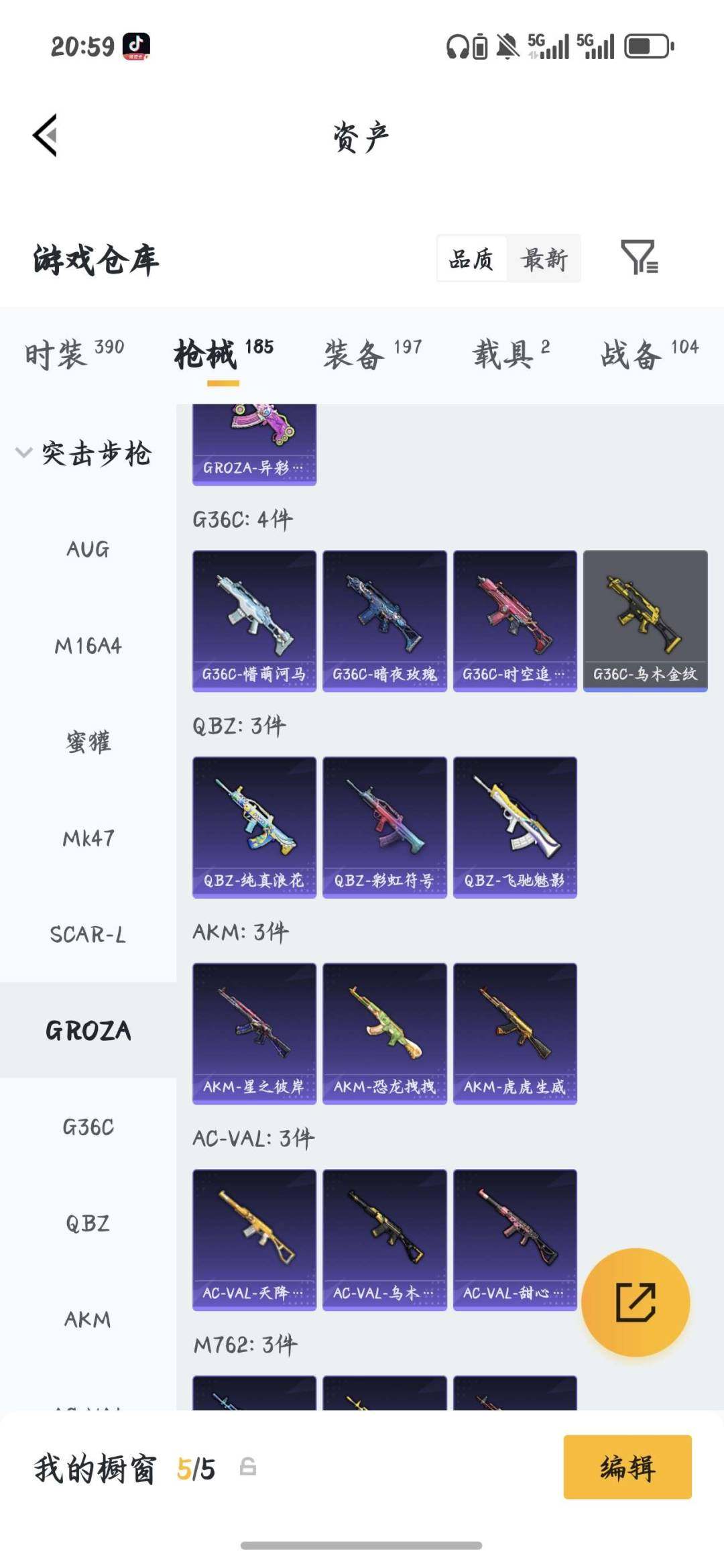Collapse the 突击步枪 category chevron
The width and height of the screenshot is (724, 1568).
click(x=24, y=453)
